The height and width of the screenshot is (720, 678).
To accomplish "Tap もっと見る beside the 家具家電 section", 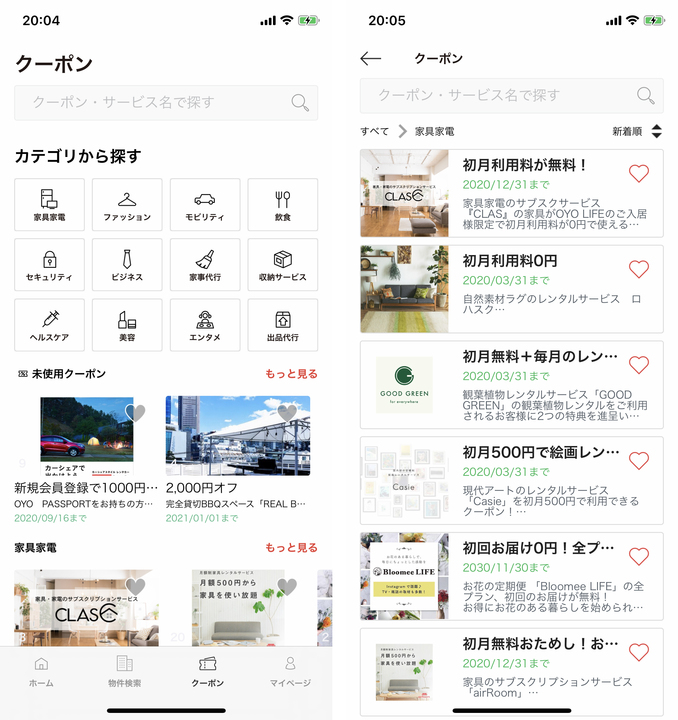I will click(x=291, y=548).
